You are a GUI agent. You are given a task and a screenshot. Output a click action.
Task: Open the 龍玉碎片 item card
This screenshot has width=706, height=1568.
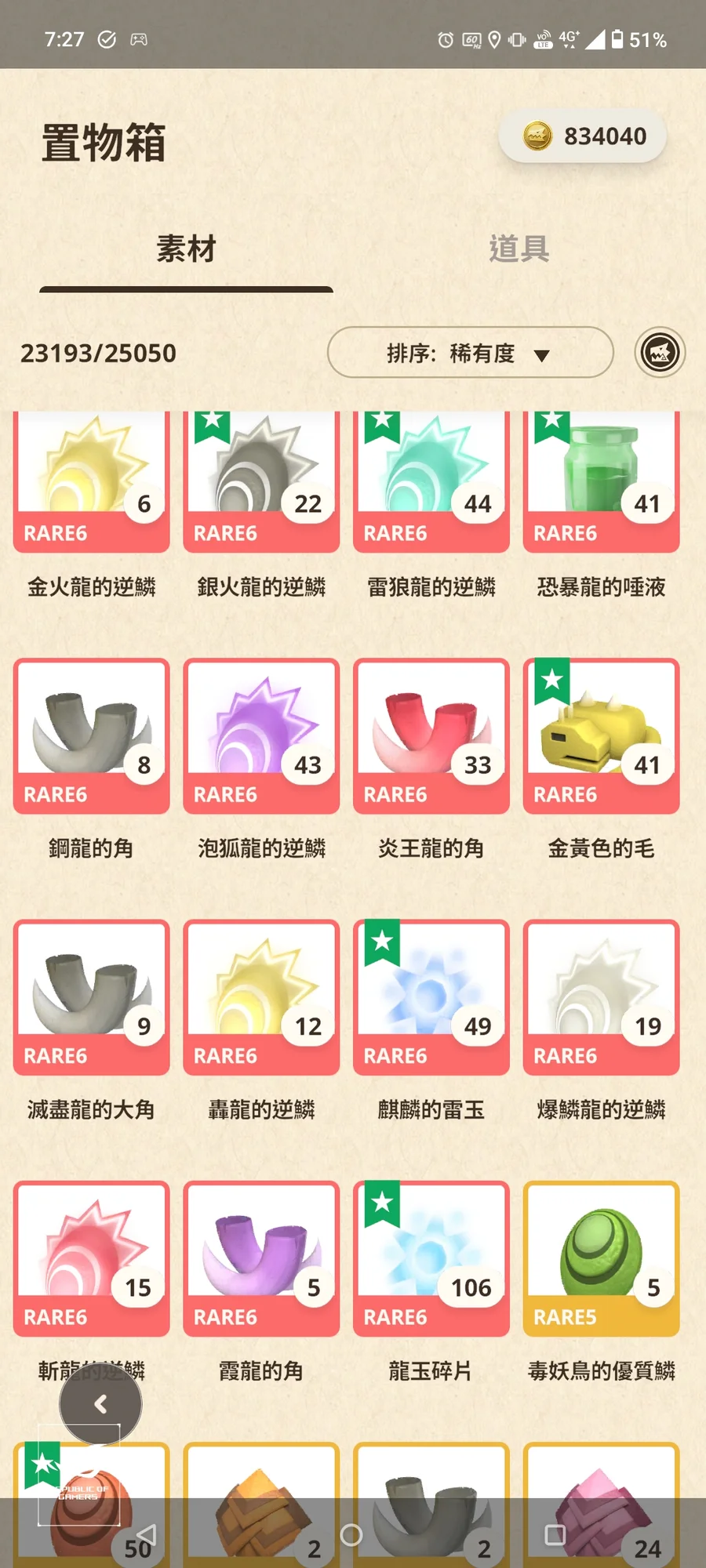[431, 1258]
